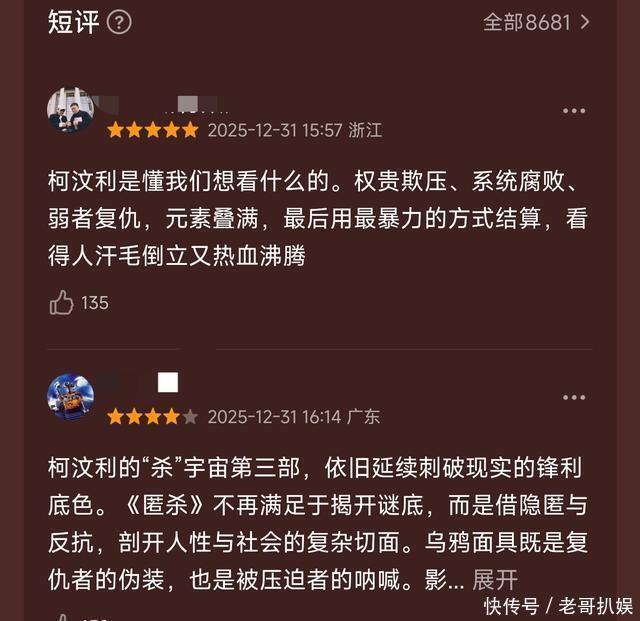Expand the truncated review with 展开
The image size is (640, 621).
[x=495, y=579]
